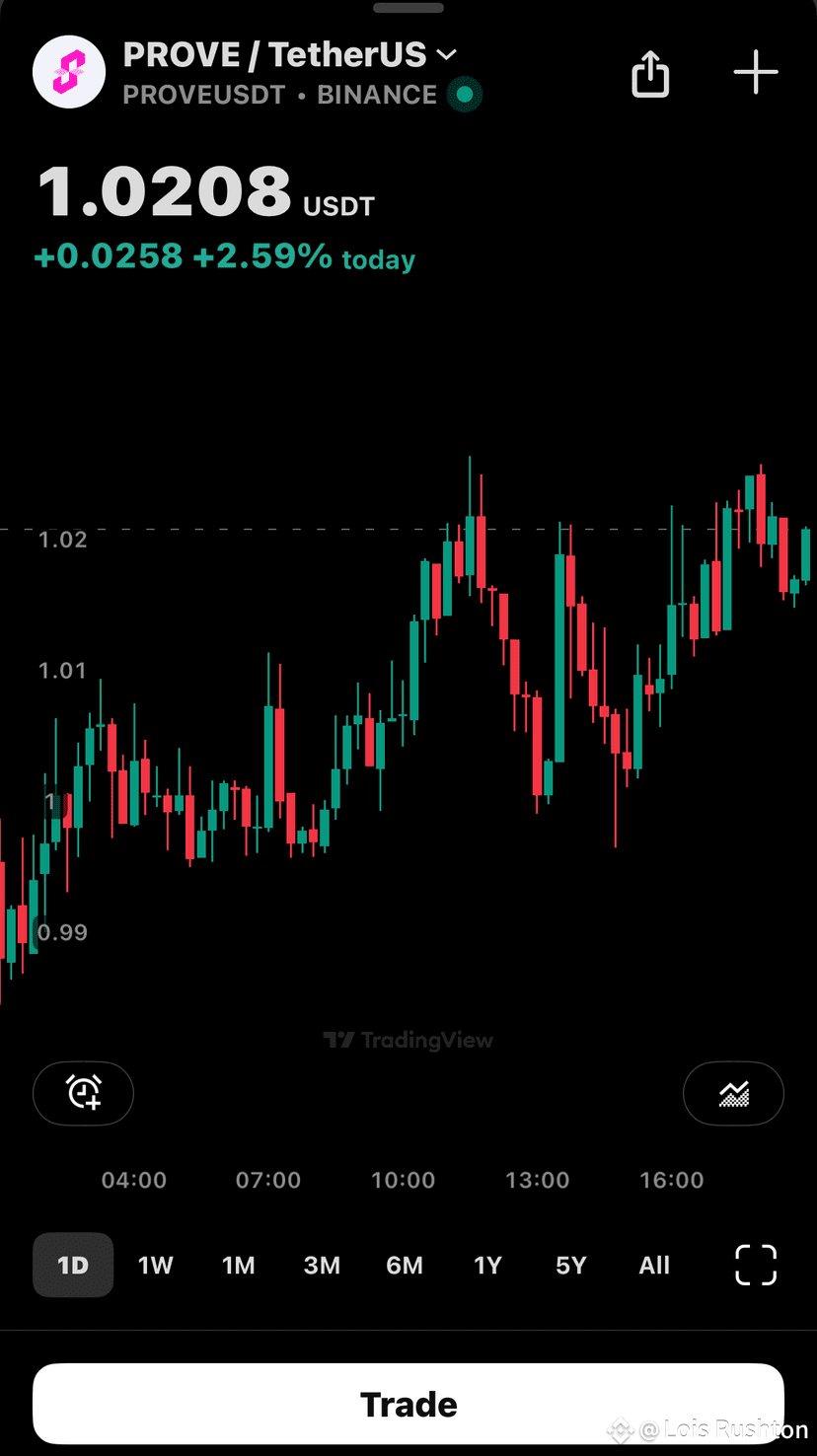Tap the Trade button

pos(408,1404)
